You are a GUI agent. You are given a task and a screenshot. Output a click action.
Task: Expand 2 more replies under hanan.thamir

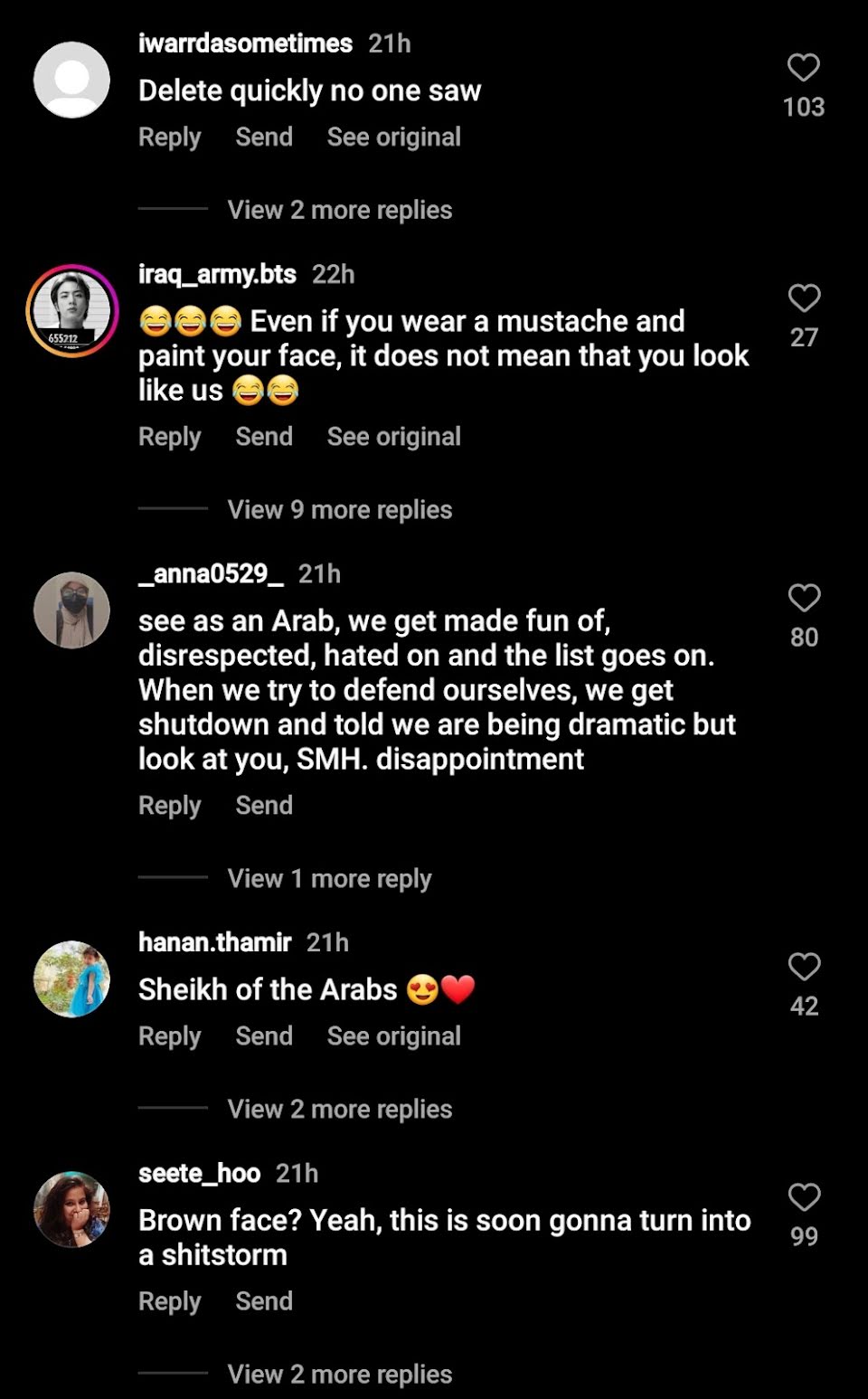339,1110
